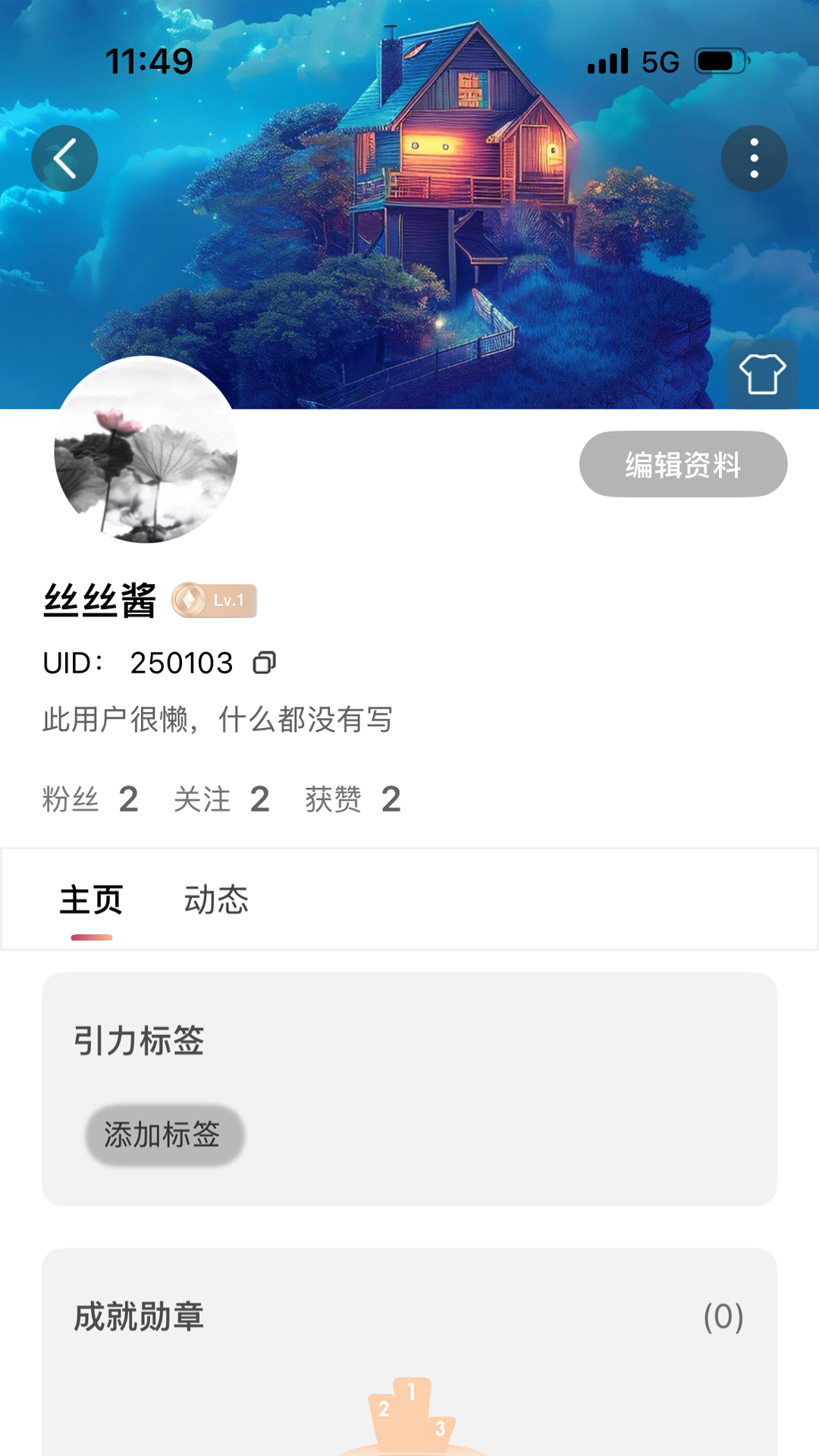Open the profile avatar photo
Screen dimensions: 819x1456
[x=146, y=453]
